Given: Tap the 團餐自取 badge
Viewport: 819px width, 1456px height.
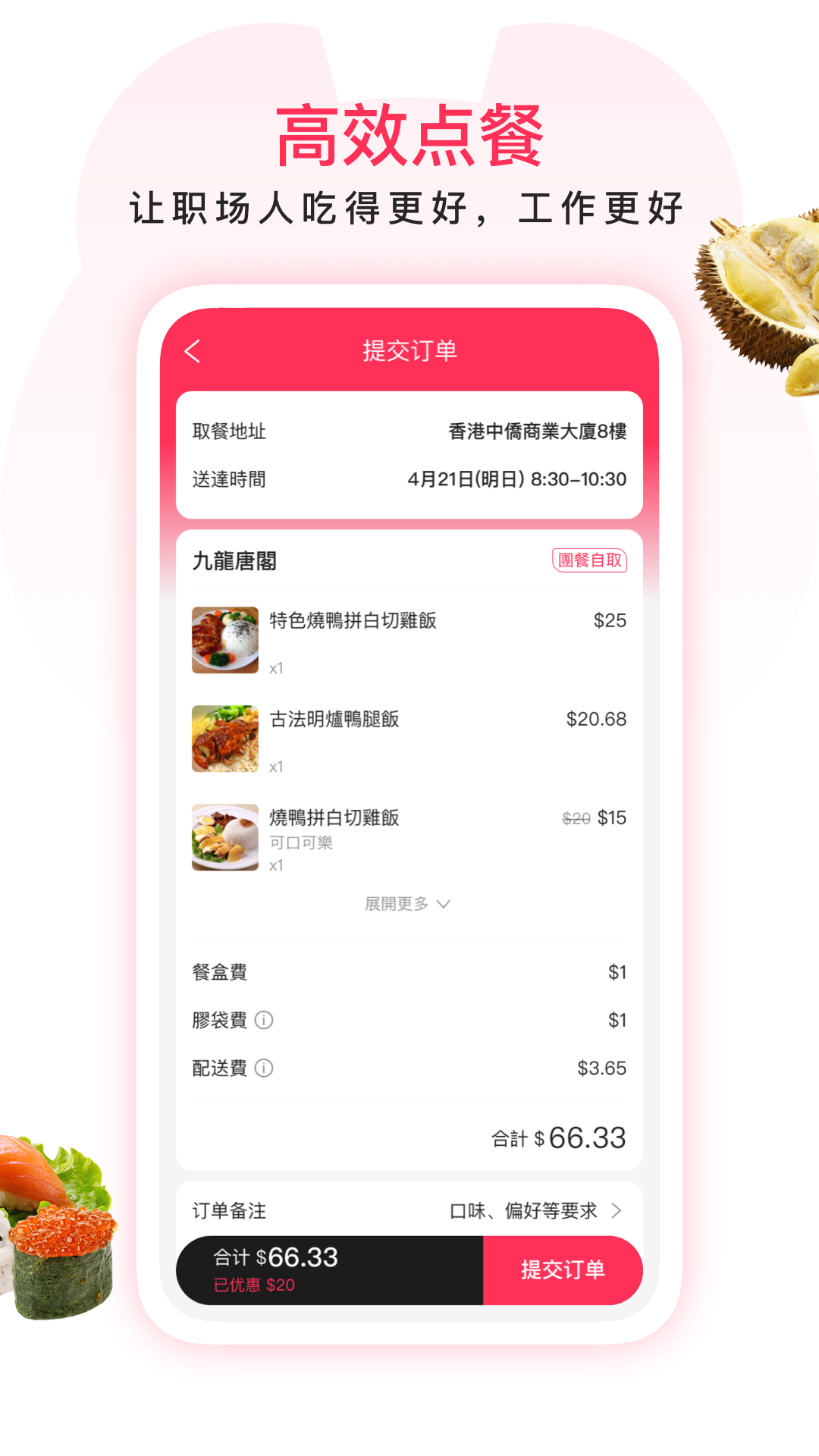Looking at the screenshot, I should pyautogui.click(x=591, y=563).
